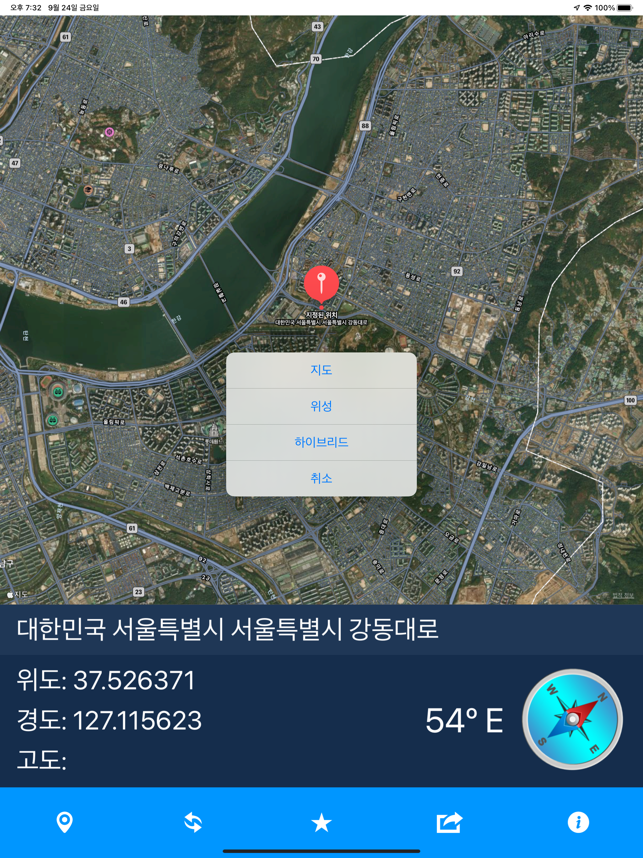
Task: Select the 지도 map type option
Action: point(321,370)
